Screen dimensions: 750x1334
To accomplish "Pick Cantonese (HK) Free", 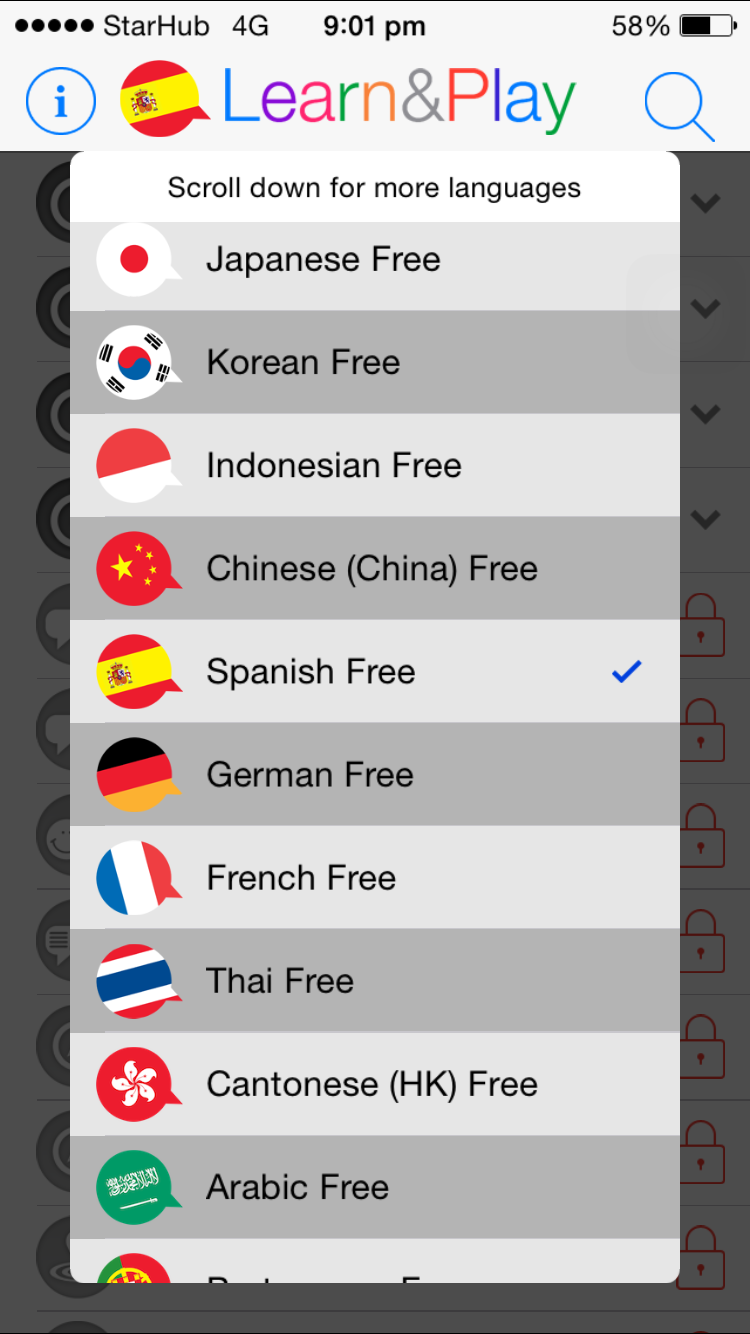I will coord(374,1084).
